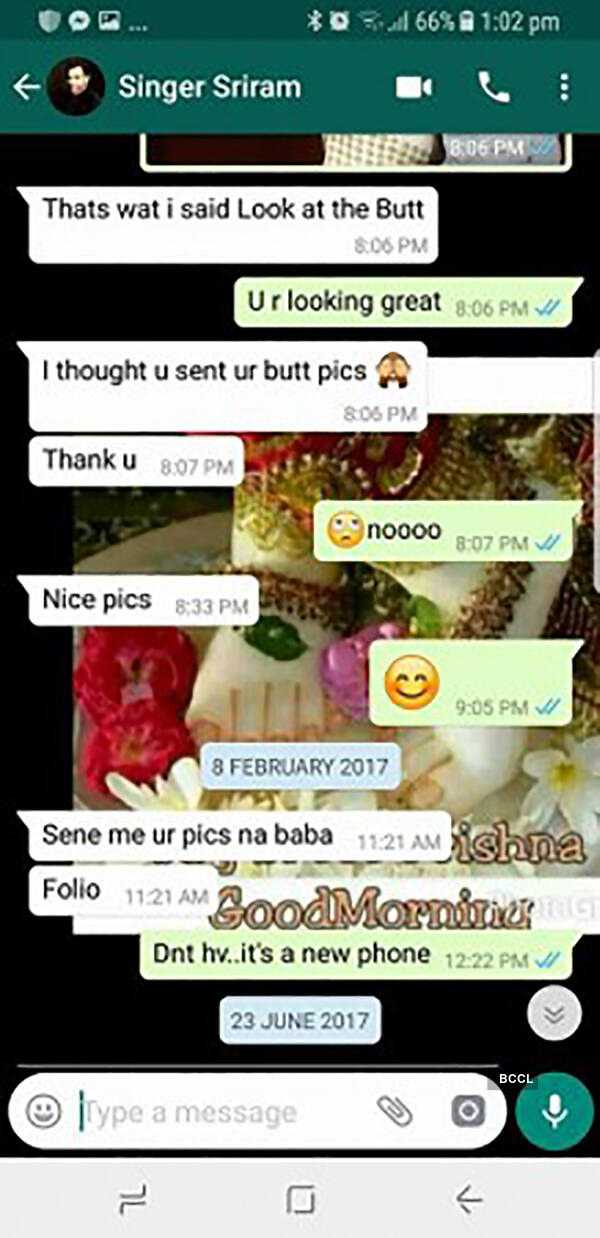600x1238 pixels.
Task: Open the emoji picker
Action: [x=43, y=1111]
